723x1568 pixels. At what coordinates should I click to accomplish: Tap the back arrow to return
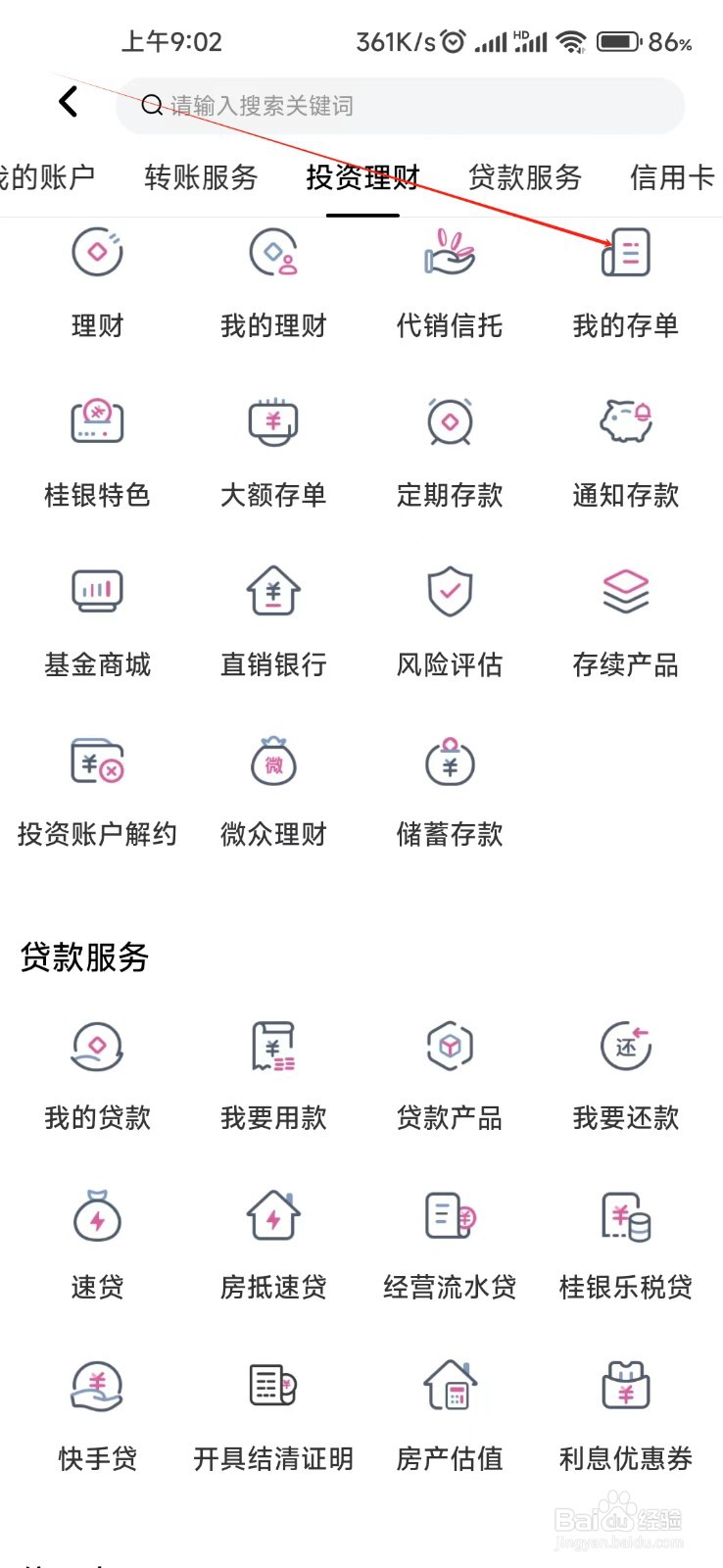pyautogui.click(x=68, y=102)
